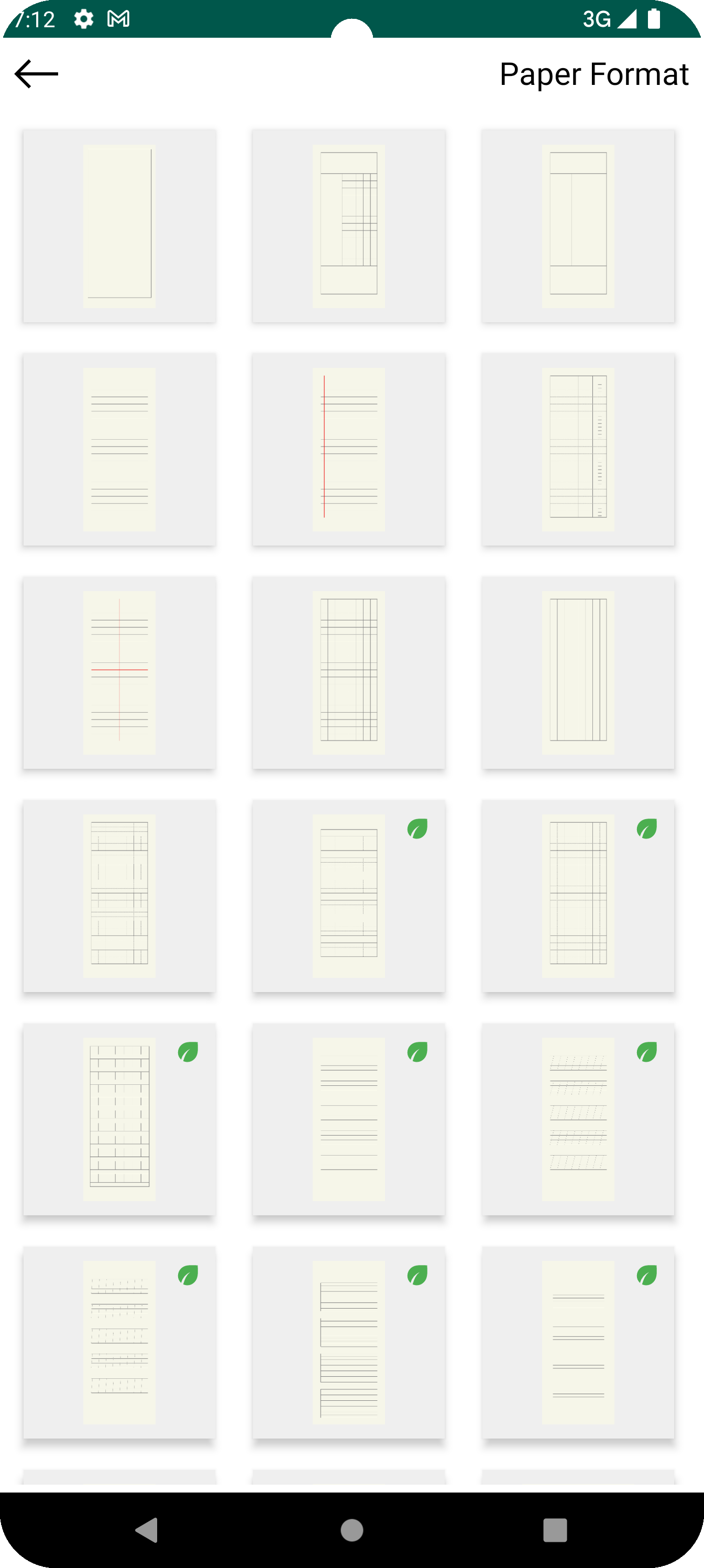This screenshot has width=704, height=1568.
Task: Open recent apps from navigation bar
Action: point(554,1530)
